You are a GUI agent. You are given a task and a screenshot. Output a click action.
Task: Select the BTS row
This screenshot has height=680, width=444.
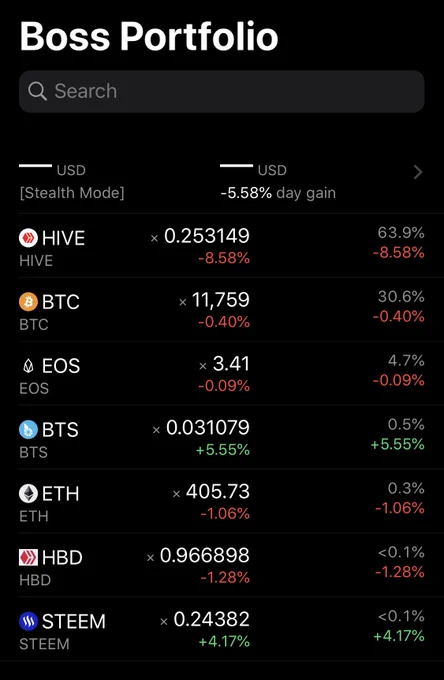tap(222, 437)
